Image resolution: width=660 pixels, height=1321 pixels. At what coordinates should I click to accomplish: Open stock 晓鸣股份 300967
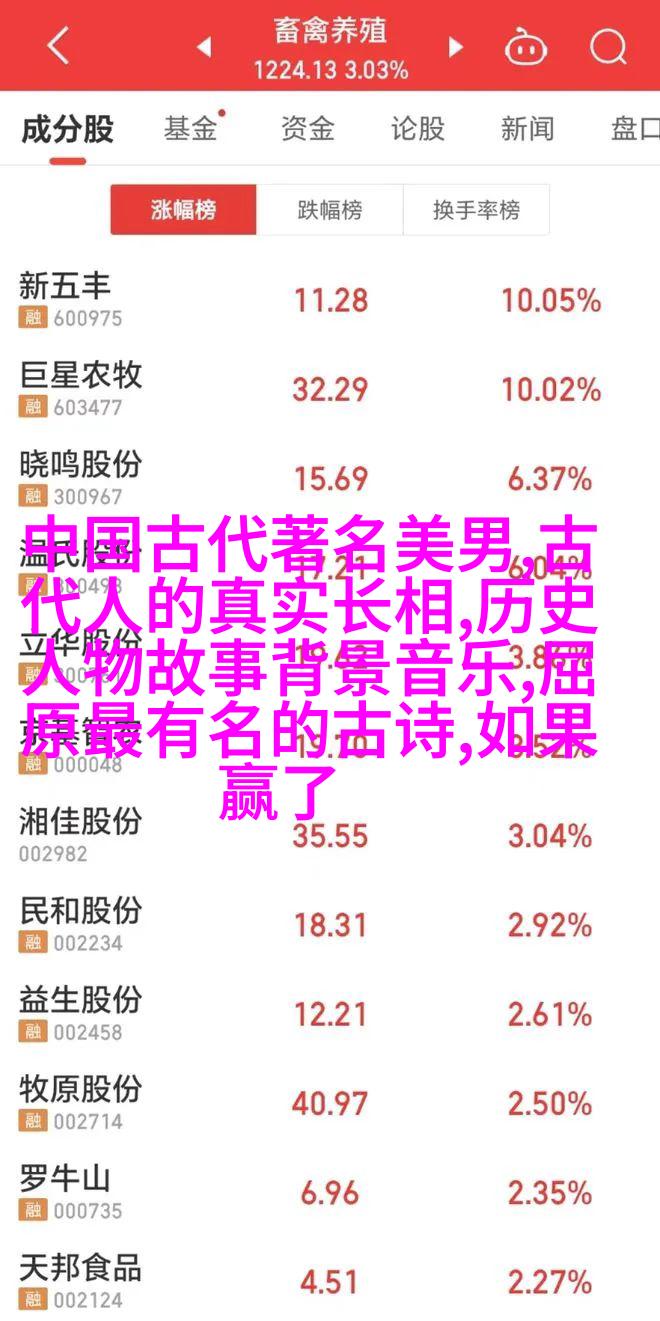coord(330,478)
